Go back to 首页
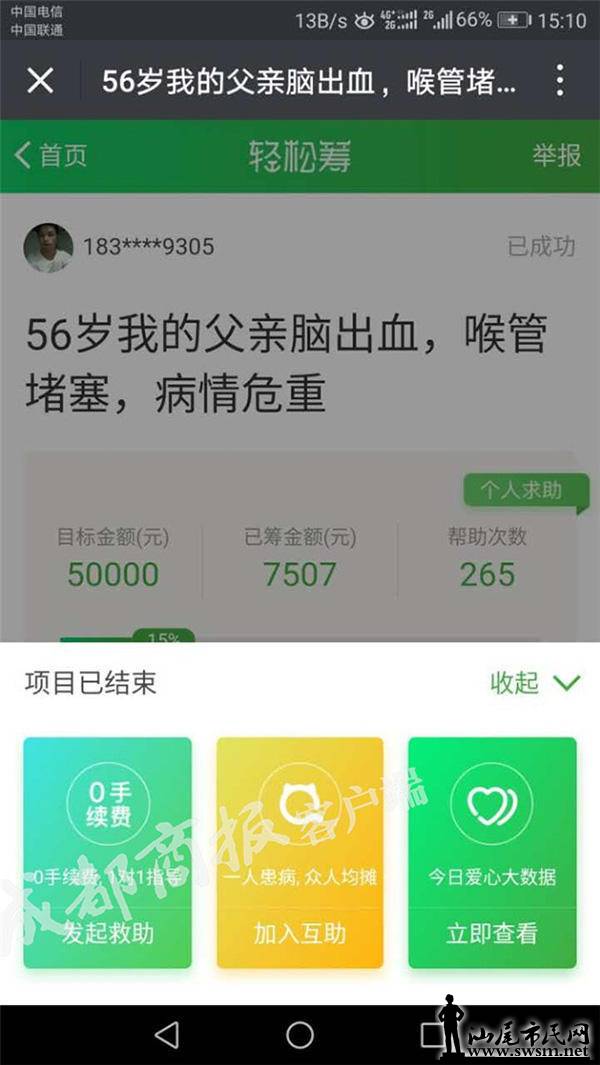 click(51, 155)
